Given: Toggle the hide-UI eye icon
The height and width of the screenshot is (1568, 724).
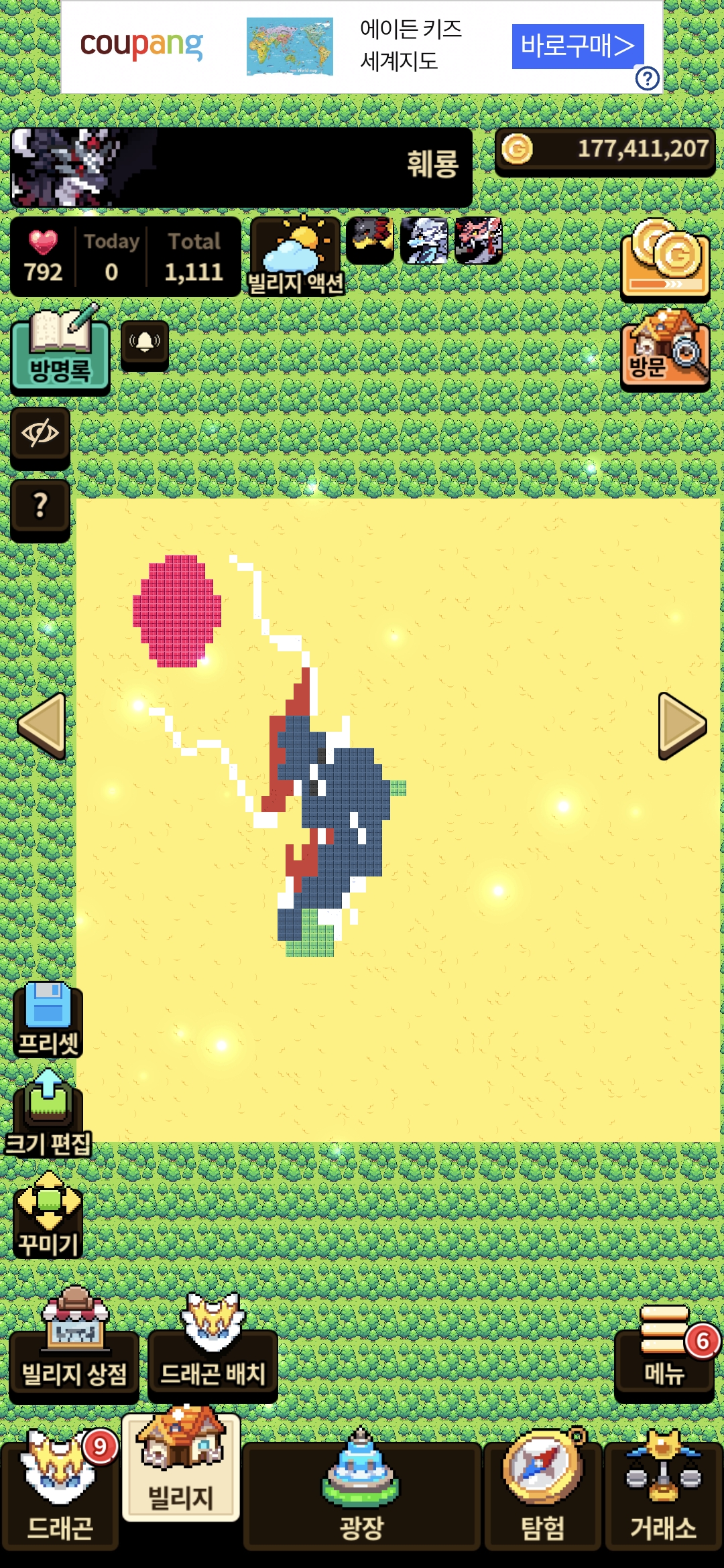Looking at the screenshot, I should [40, 435].
